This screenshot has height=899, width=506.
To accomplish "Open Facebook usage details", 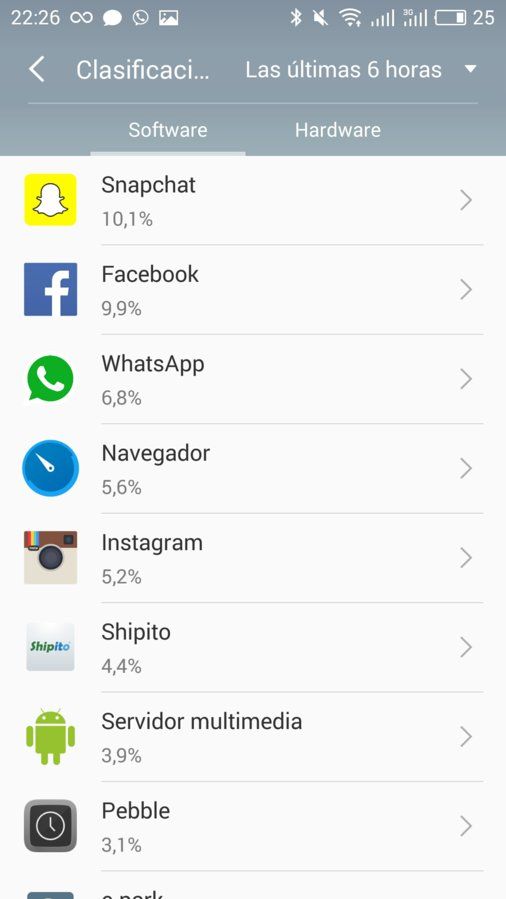I will coord(253,290).
